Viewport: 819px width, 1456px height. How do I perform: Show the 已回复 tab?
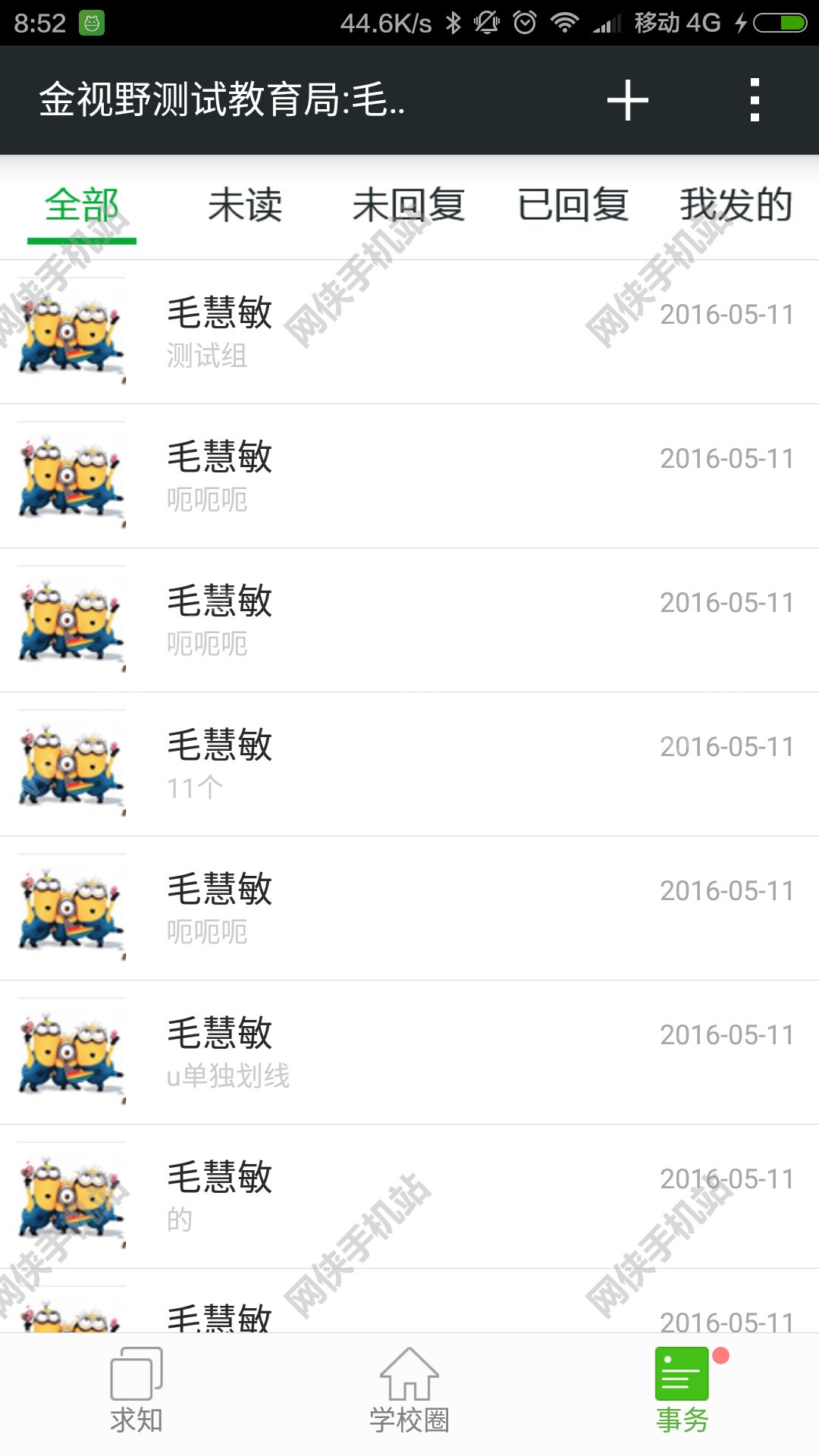573,206
